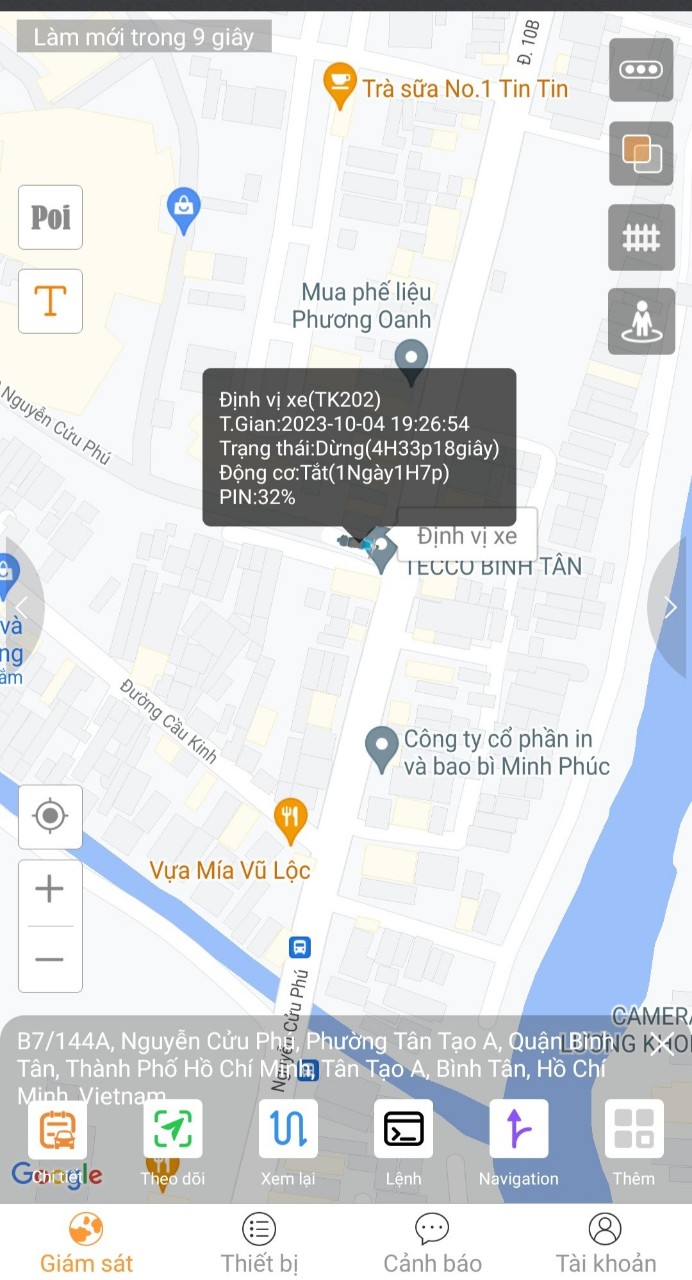Go to next device with right arrow
Screen dimensions: 692x1280
point(671,607)
